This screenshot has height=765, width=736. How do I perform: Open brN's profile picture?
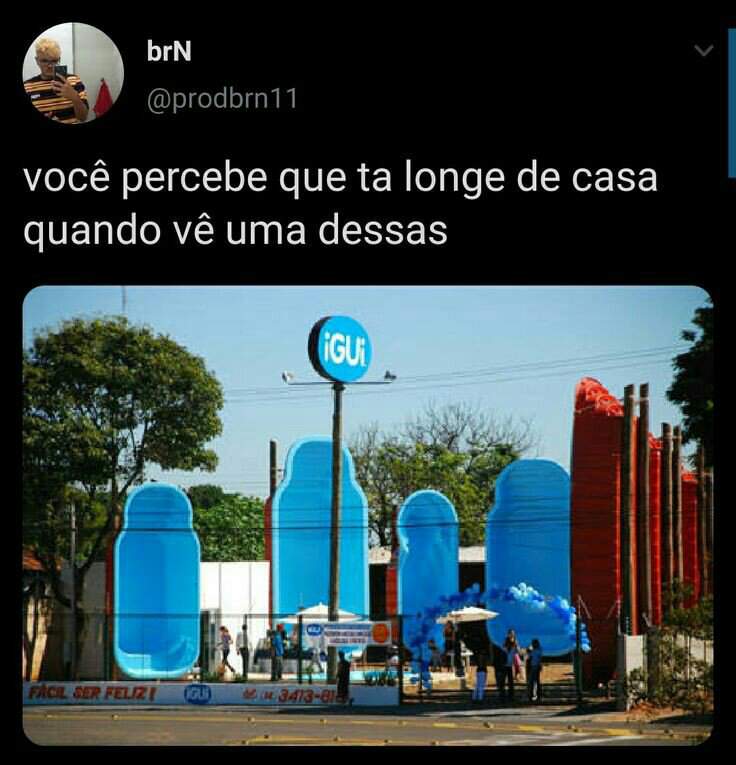[x=72, y=73]
